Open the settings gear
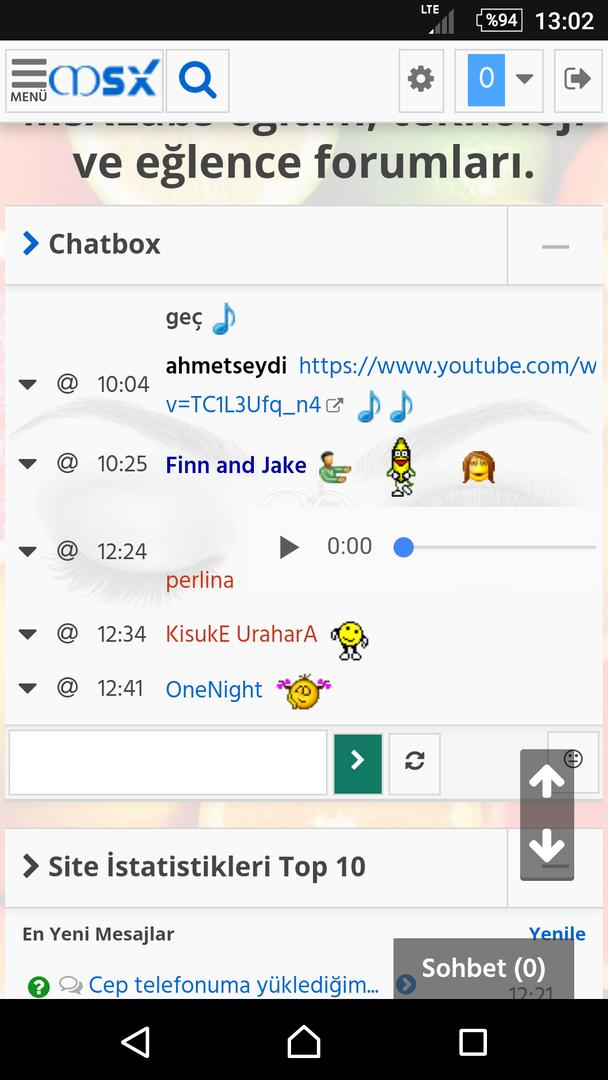 point(421,79)
